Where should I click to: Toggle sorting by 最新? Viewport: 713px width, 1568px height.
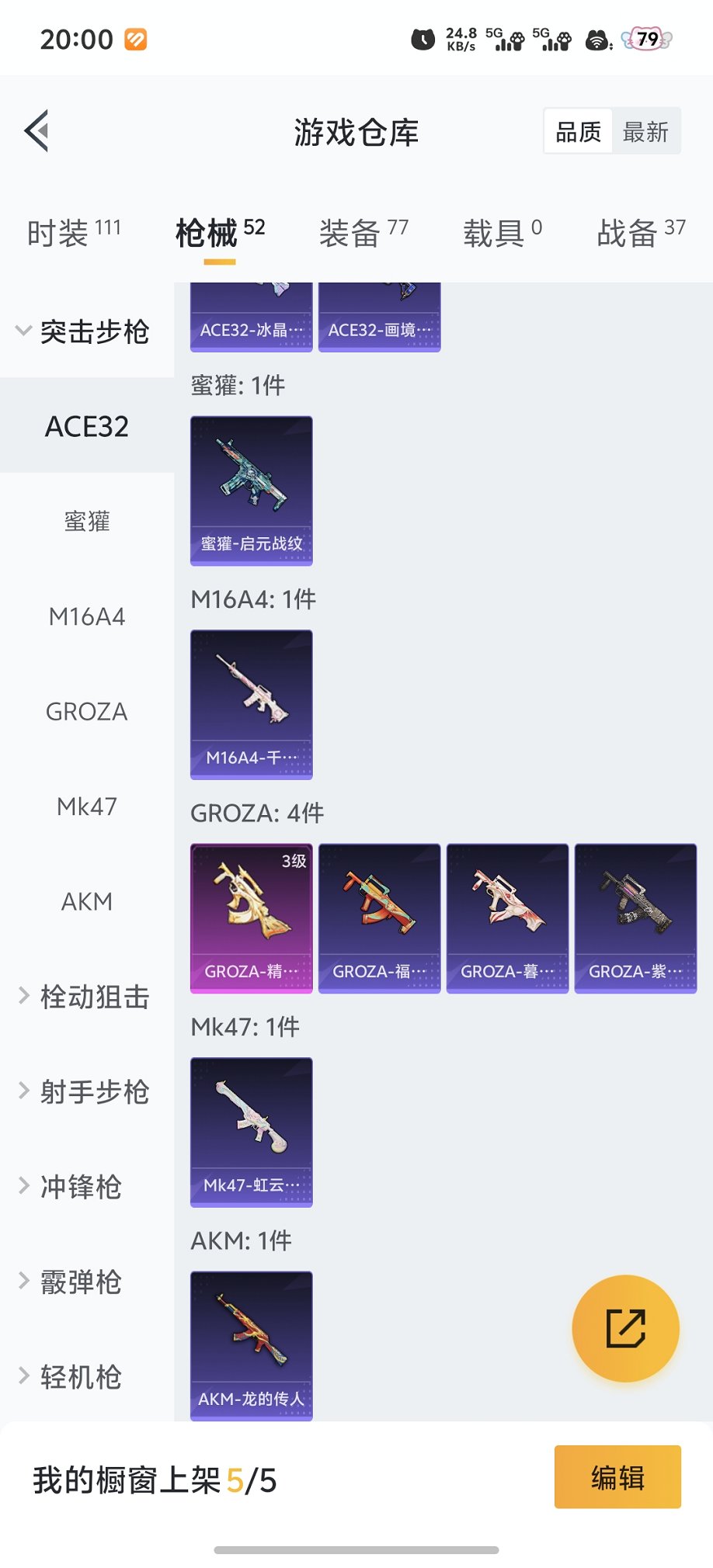pyautogui.click(x=646, y=130)
